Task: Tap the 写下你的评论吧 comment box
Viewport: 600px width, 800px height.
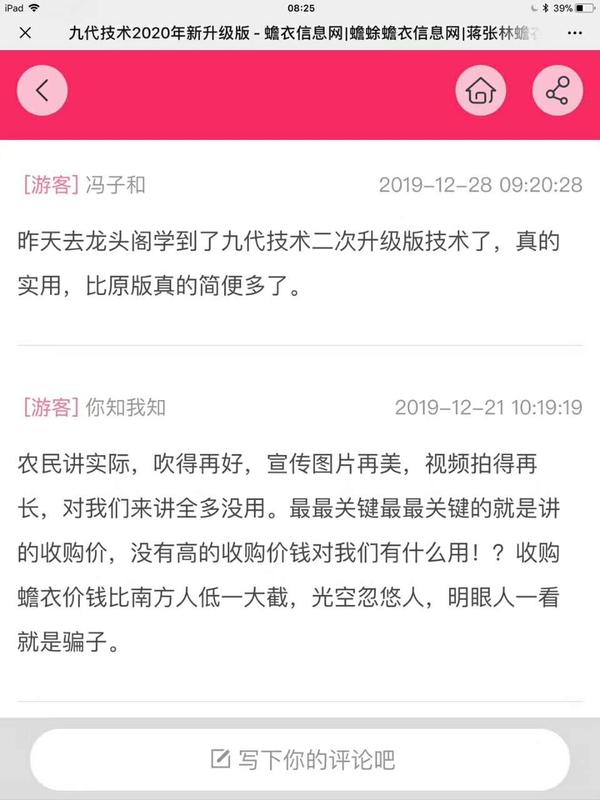Action: (x=299, y=759)
